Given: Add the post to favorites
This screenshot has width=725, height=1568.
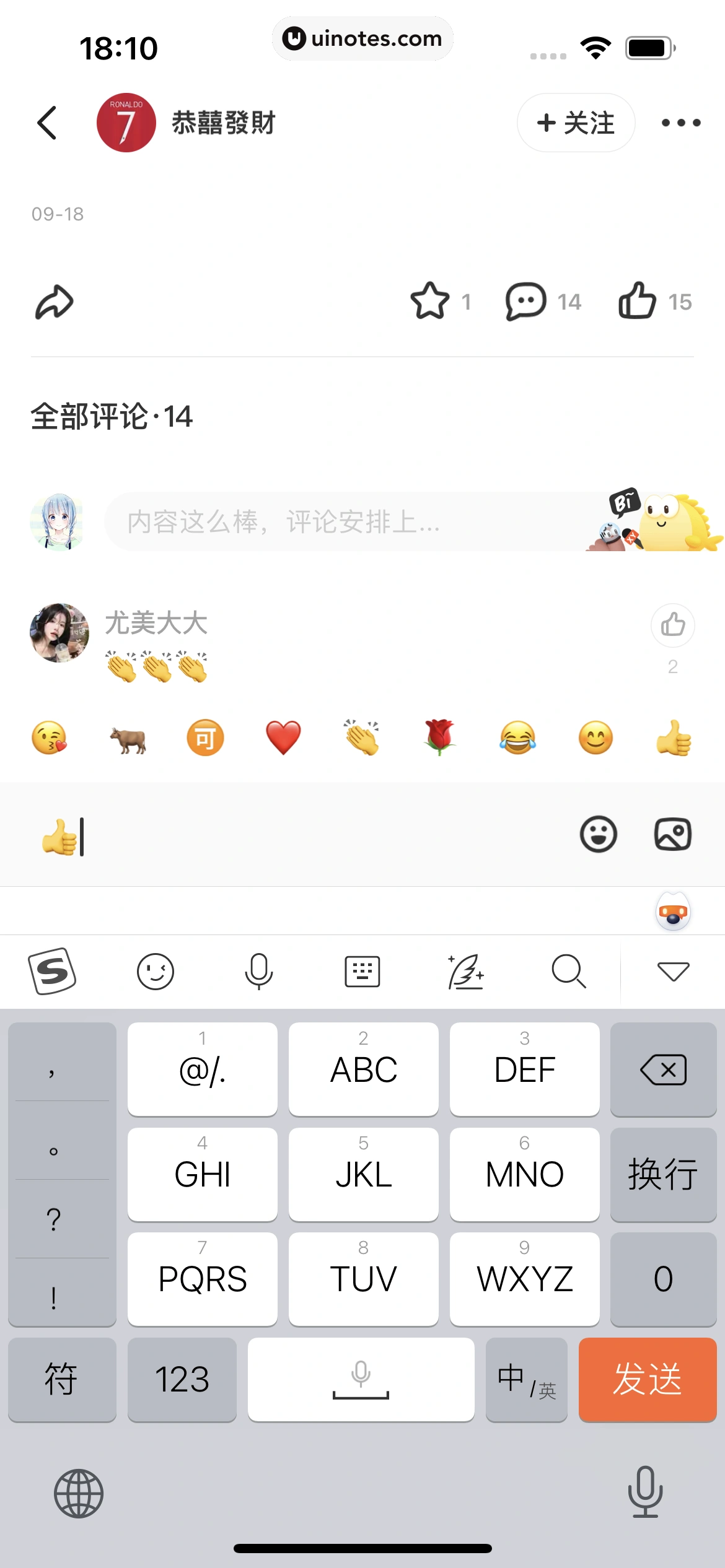Looking at the screenshot, I should click(430, 302).
